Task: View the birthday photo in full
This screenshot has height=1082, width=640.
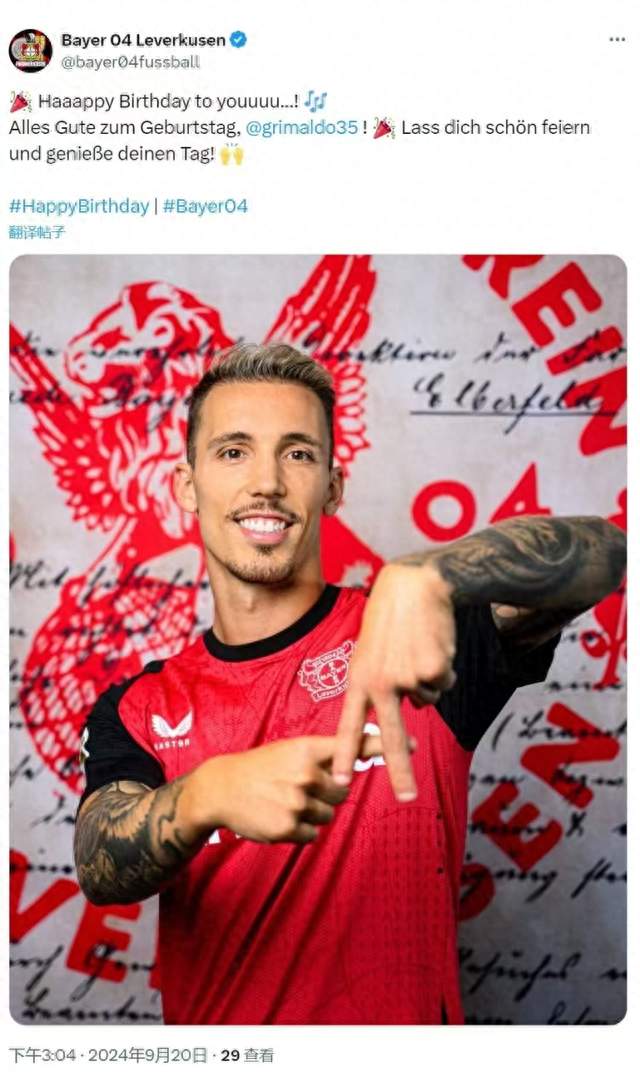Action: tap(318, 640)
